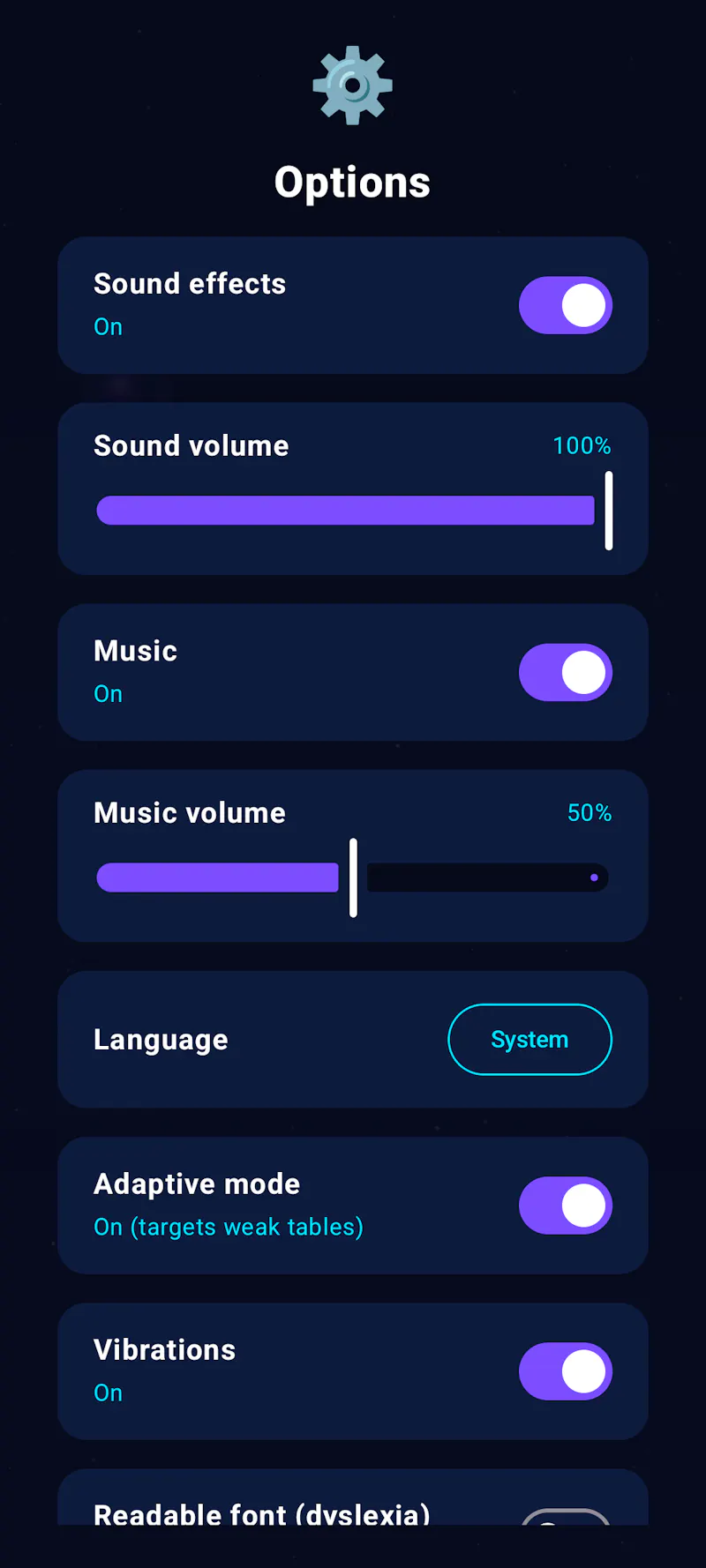Turn off the Sound effects switch
This screenshot has width=706, height=1568.
click(x=566, y=305)
